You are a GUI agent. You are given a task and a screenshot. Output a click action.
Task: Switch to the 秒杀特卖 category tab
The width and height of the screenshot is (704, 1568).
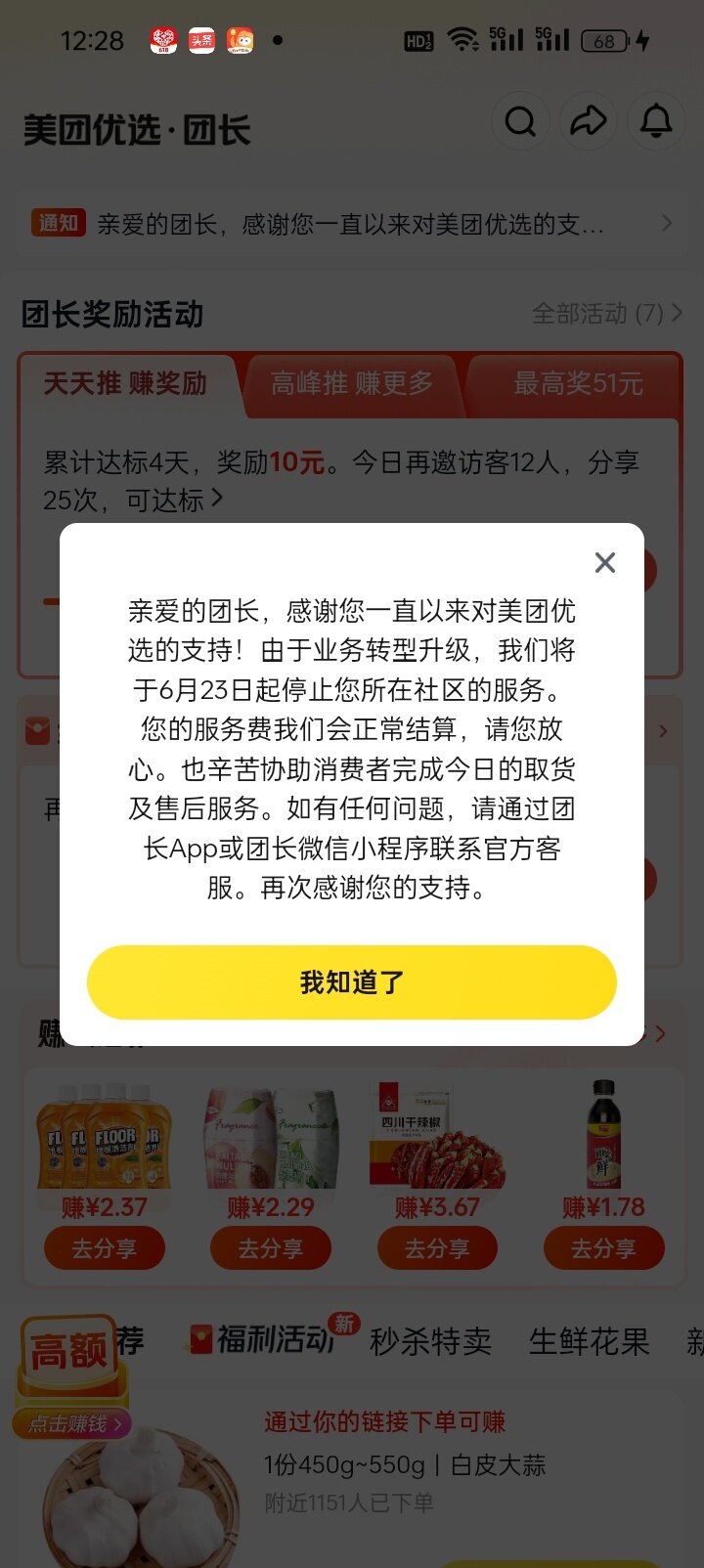pos(430,1342)
